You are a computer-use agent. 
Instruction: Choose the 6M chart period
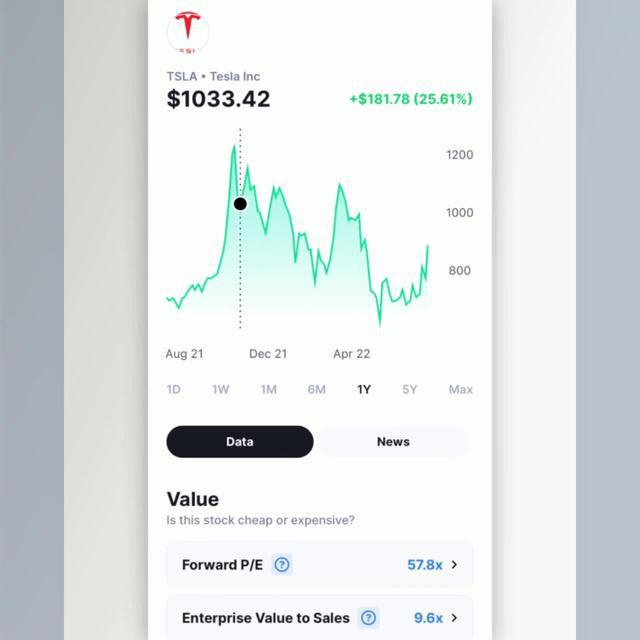point(316,389)
